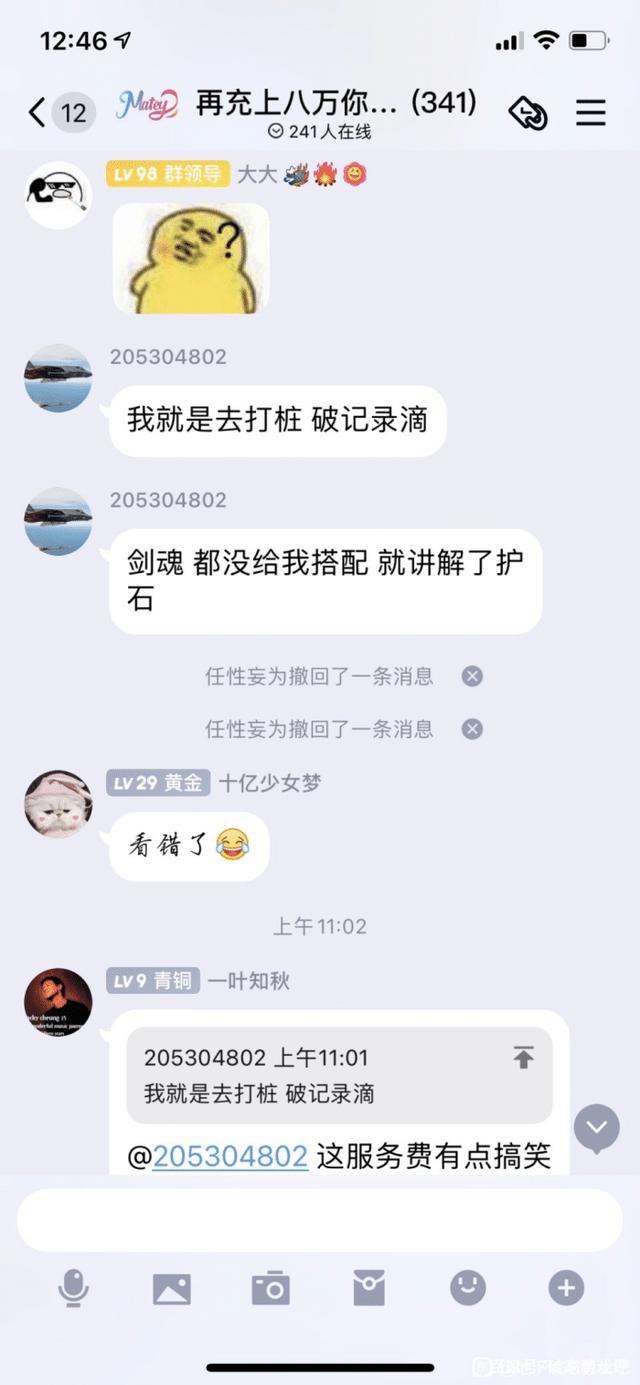Open 一叶知秋's profile avatar

[58, 1001]
